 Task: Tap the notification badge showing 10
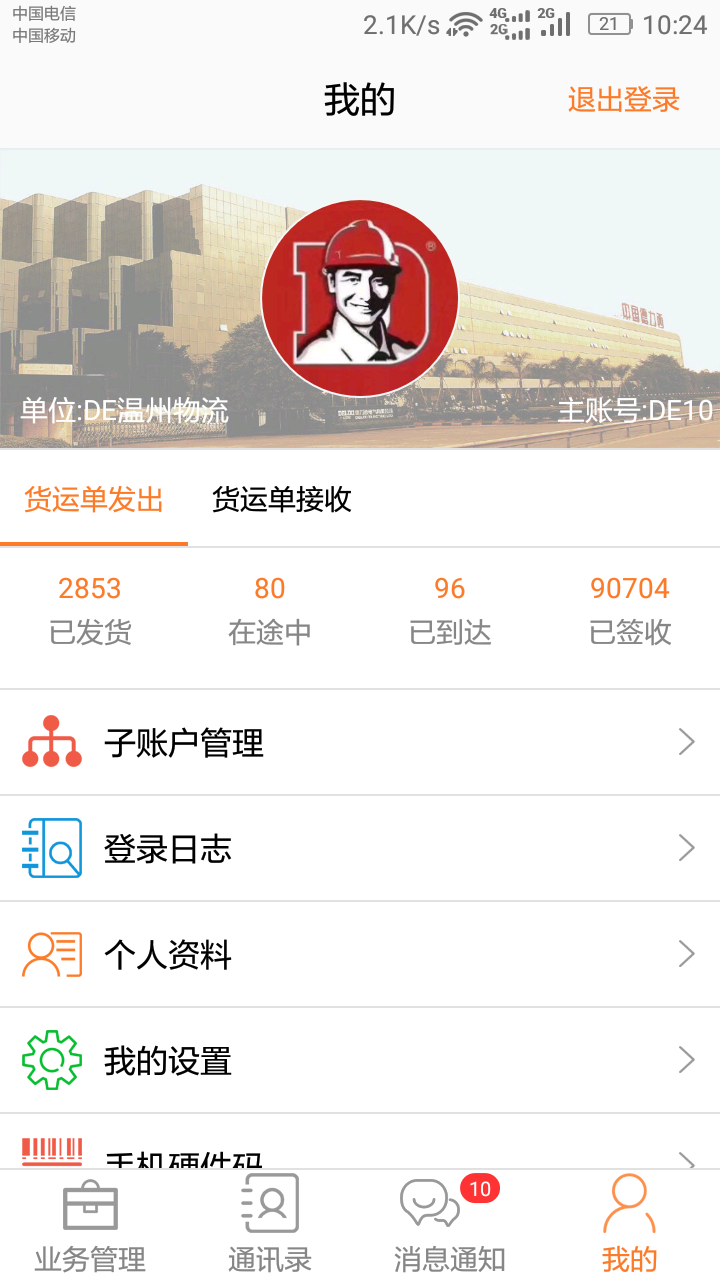(x=480, y=1189)
